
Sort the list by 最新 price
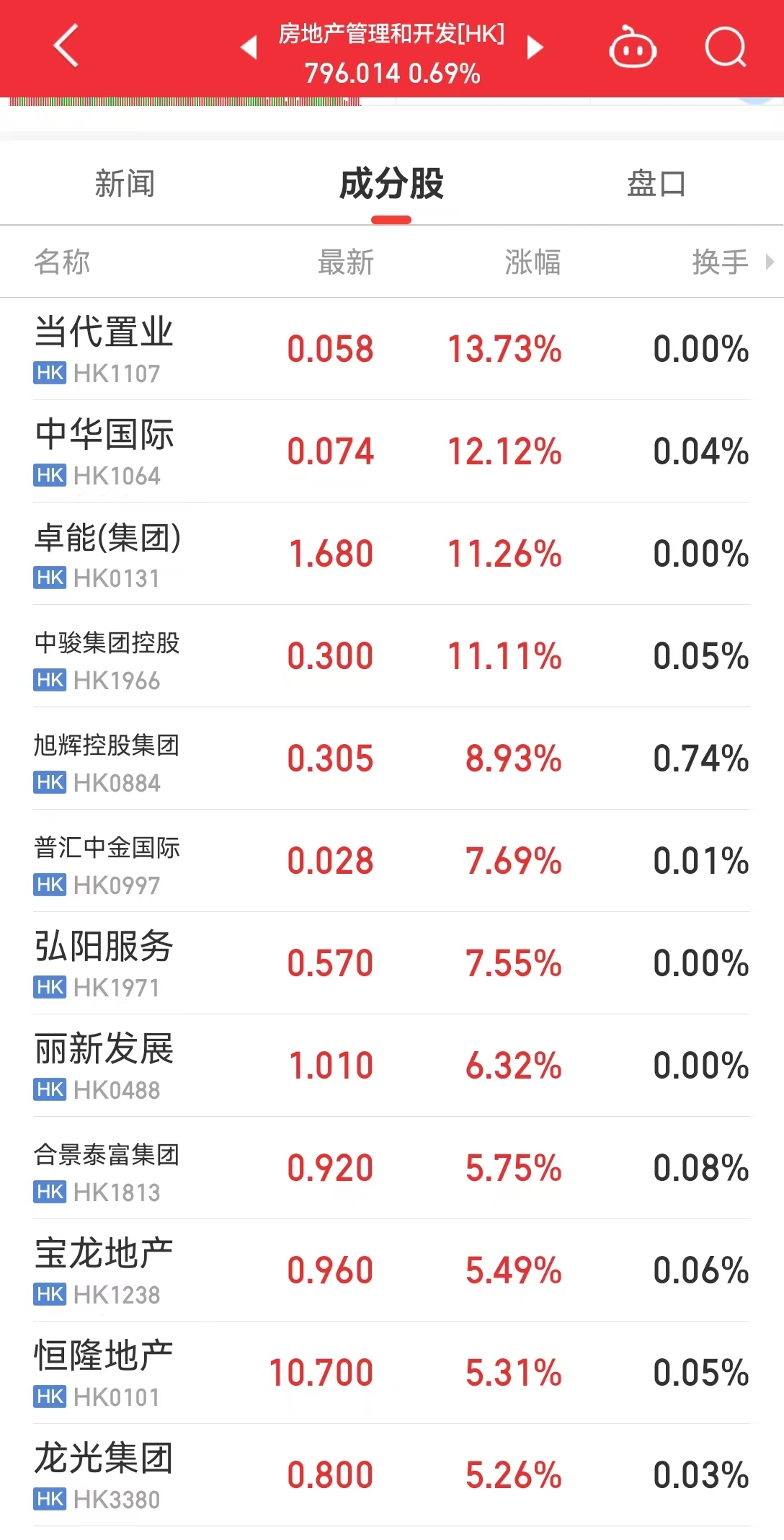346,262
